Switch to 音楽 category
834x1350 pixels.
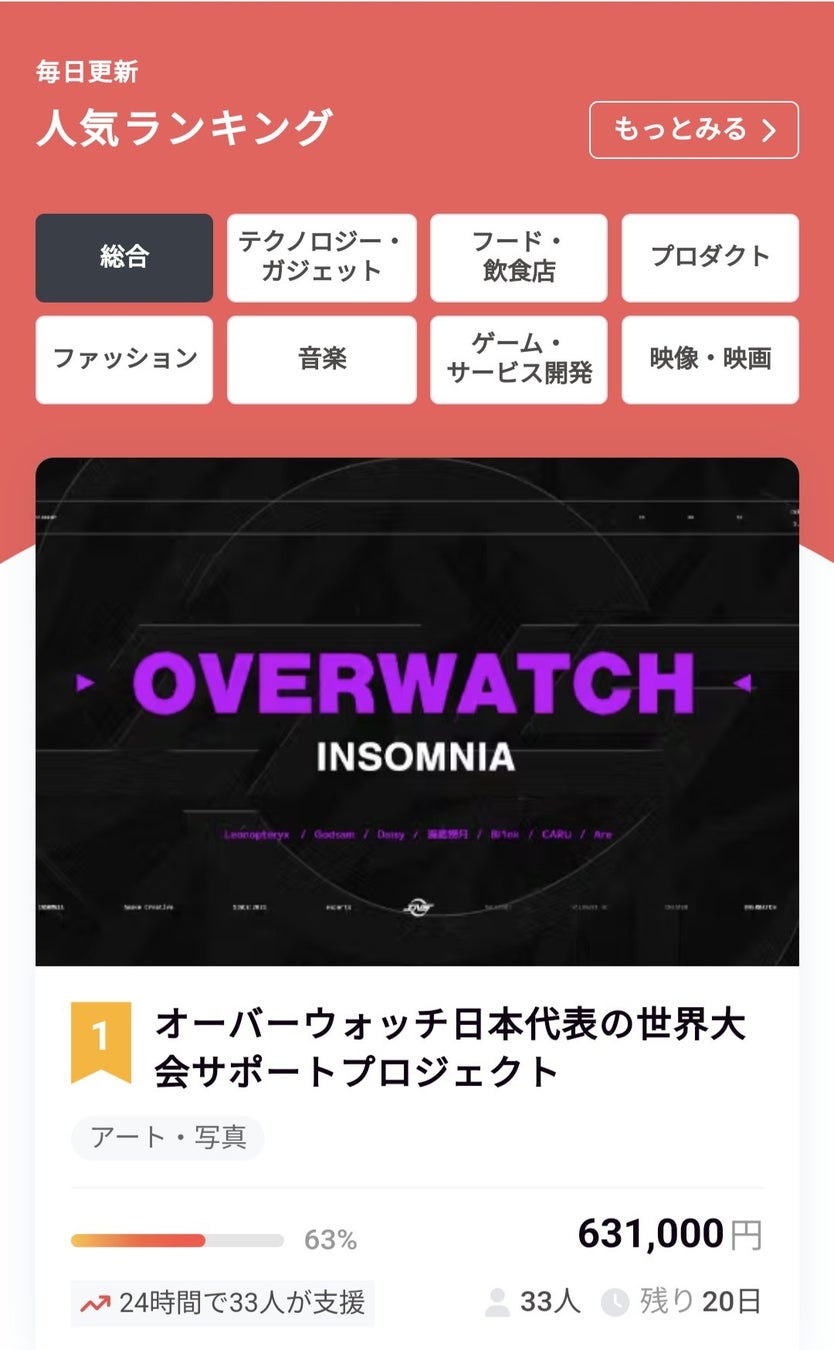pos(321,359)
